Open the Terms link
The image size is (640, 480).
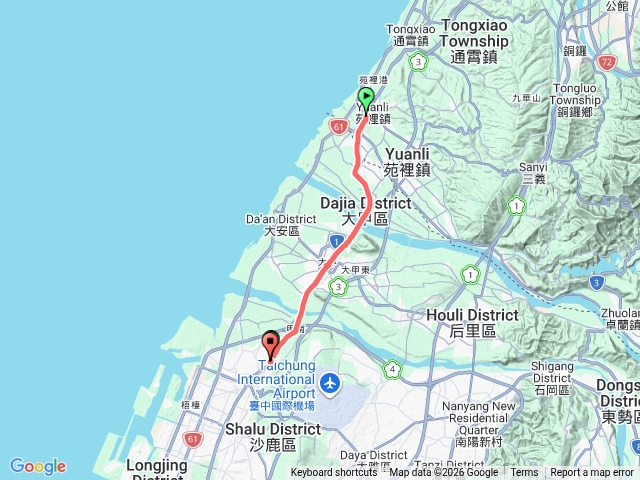(x=524, y=473)
